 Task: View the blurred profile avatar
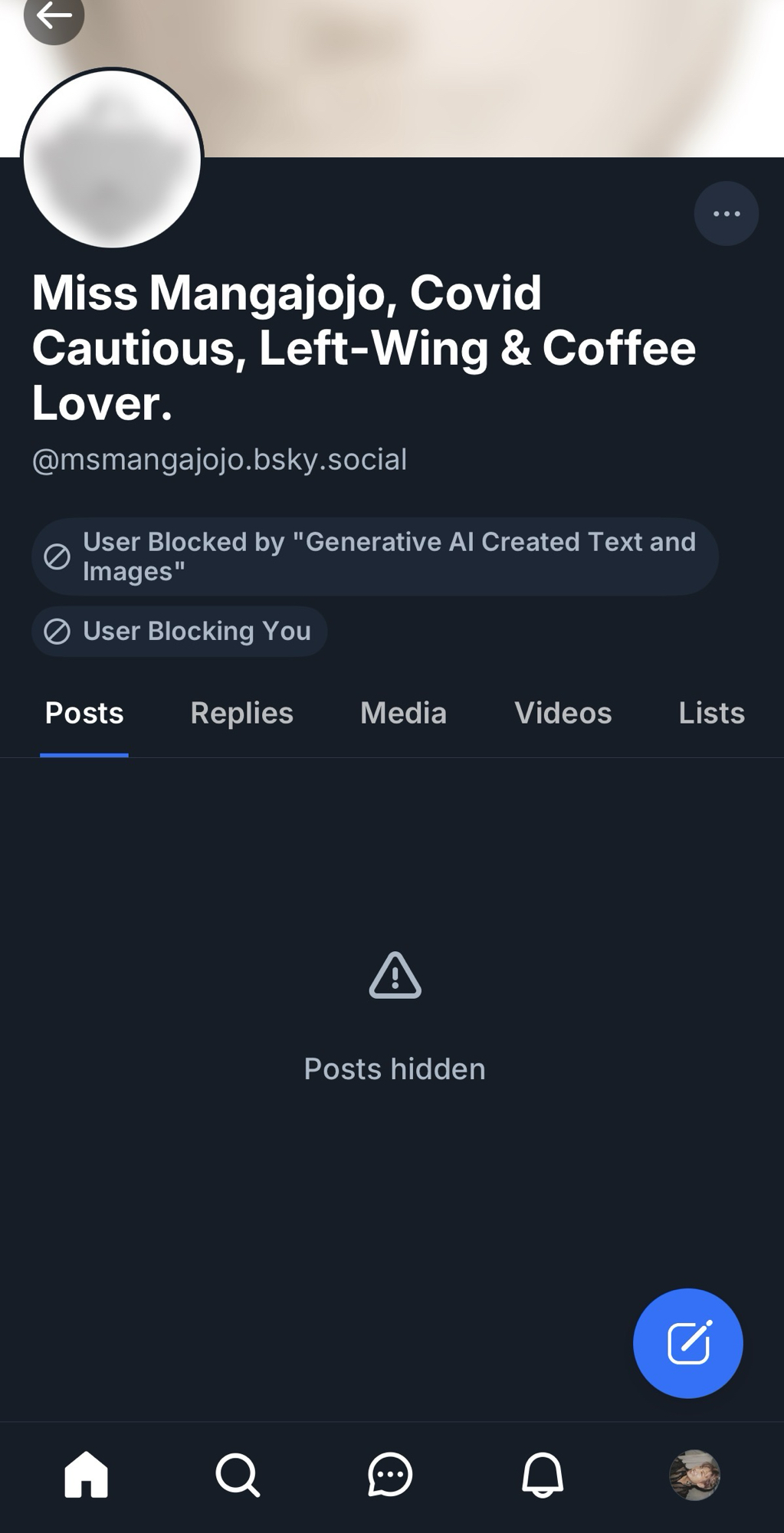pyautogui.click(x=112, y=159)
